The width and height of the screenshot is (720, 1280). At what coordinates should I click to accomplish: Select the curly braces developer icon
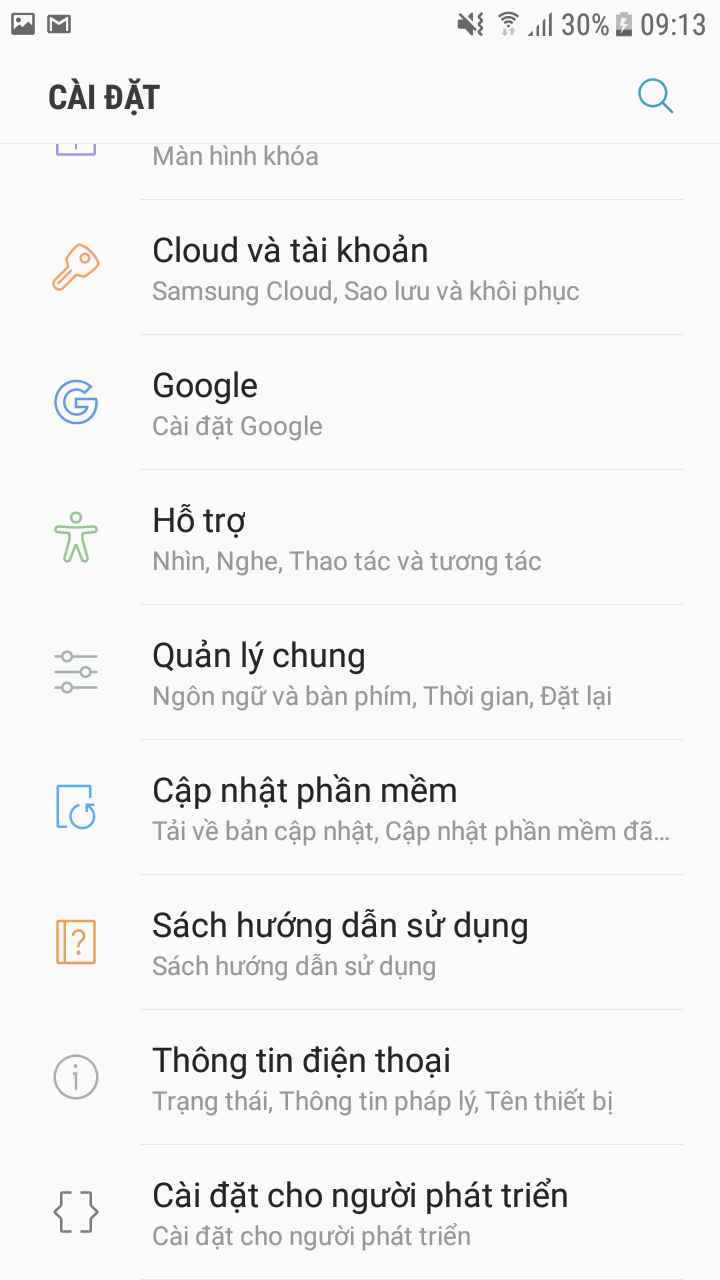point(75,1211)
